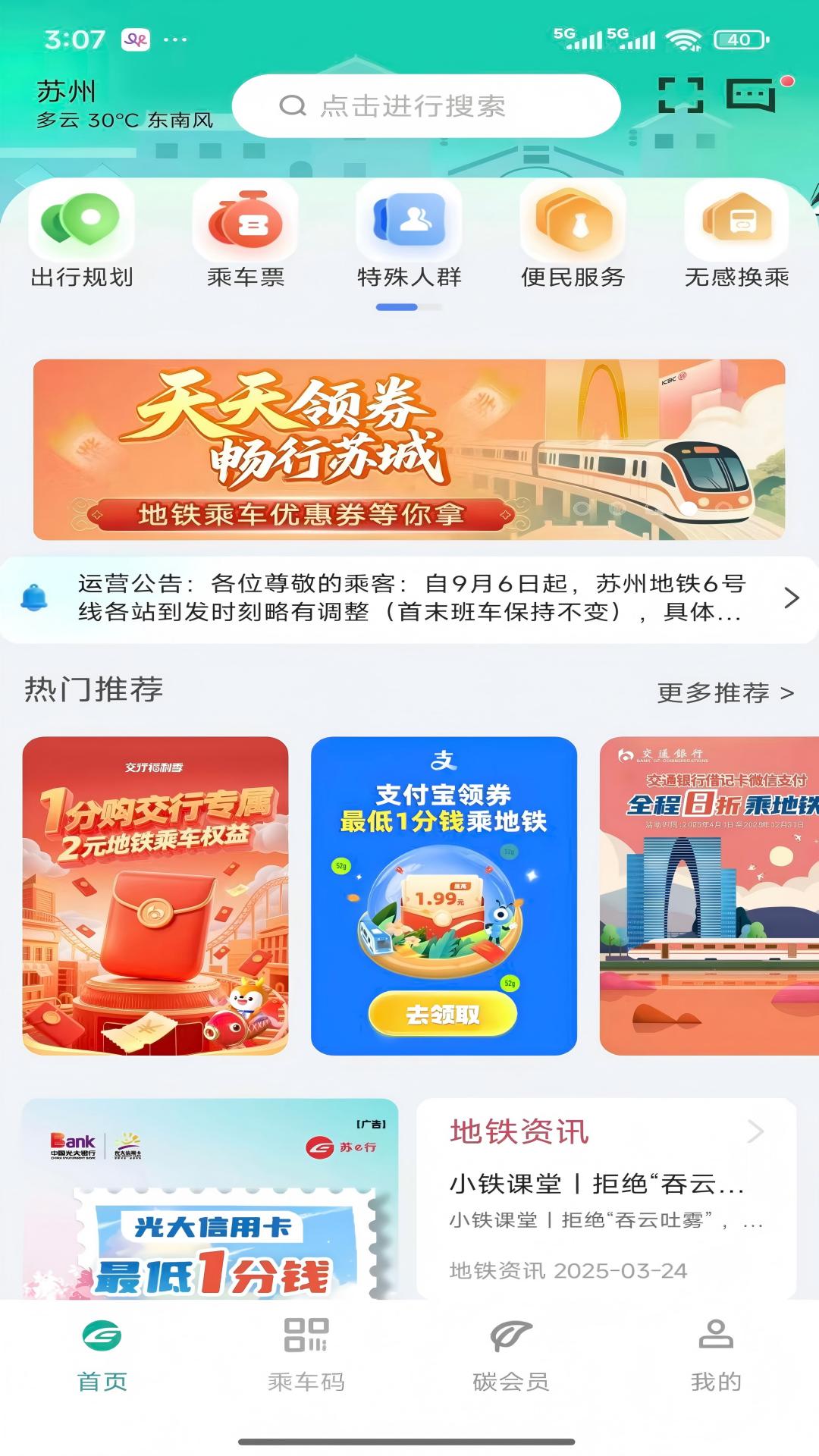Open the 出行规划 trip planning icon
This screenshot has width=819, height=1456.
pos(80,227)
